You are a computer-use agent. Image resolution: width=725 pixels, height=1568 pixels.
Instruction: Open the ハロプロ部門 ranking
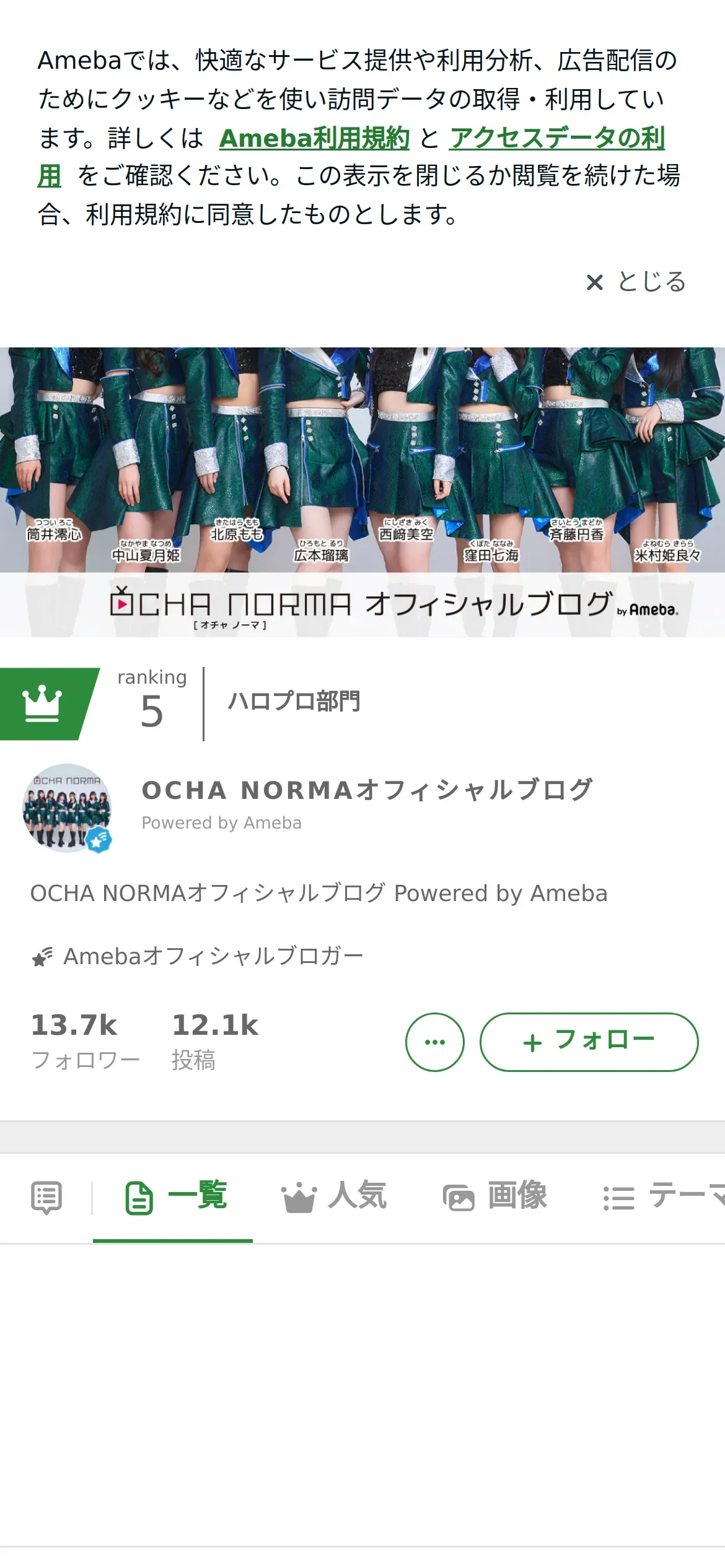point(294,701)
